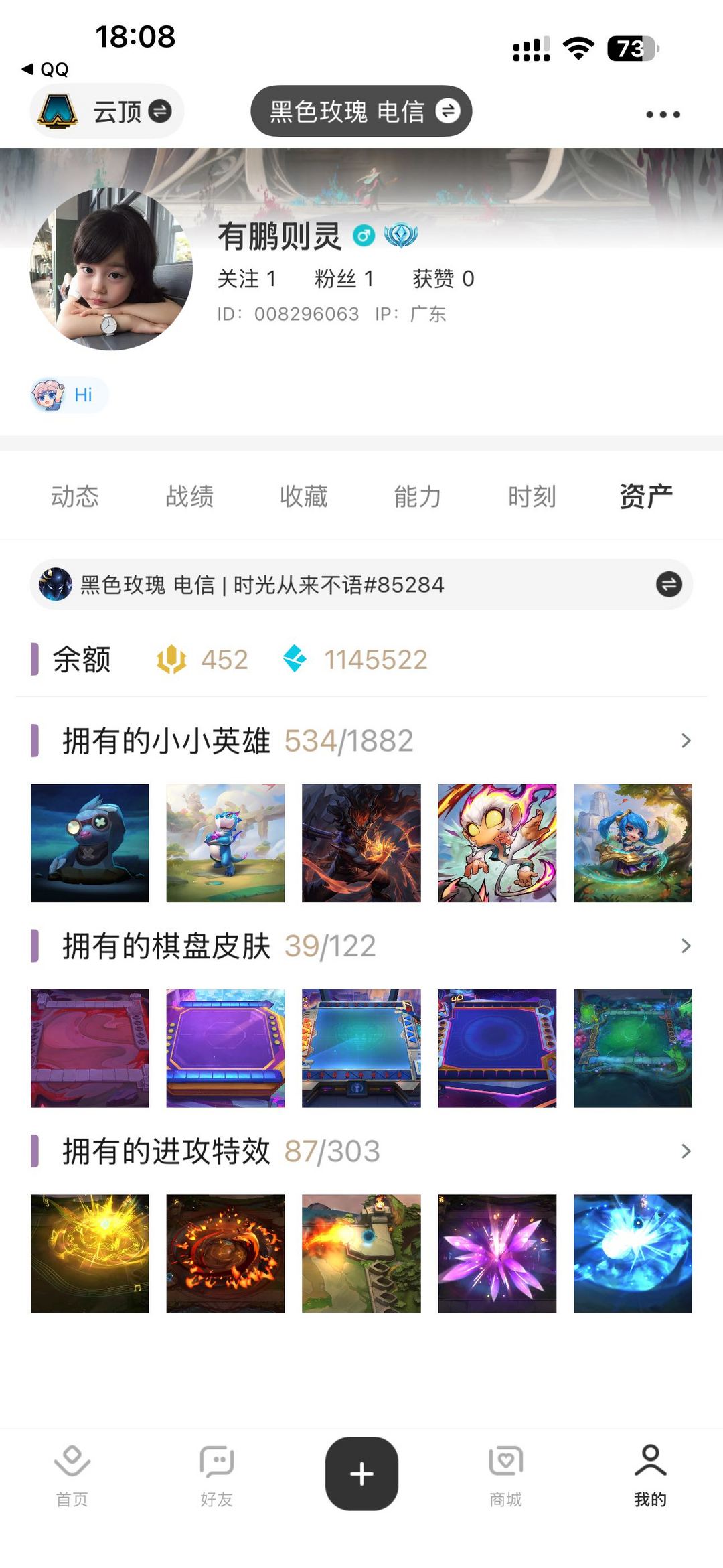Tap the Hi status chip
Viewport: 723px width, 1568px height.
[x=70, y=395]
